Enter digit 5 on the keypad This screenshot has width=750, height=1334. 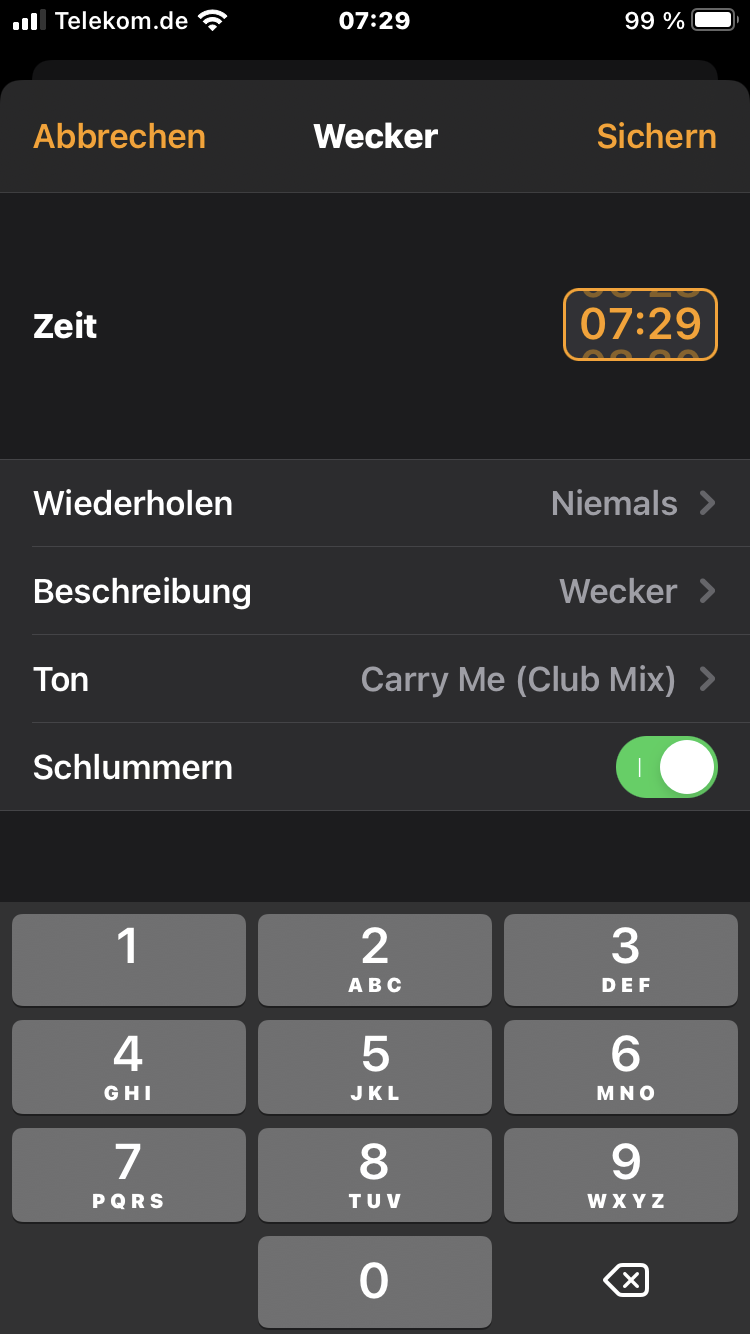coord(375,1066)
